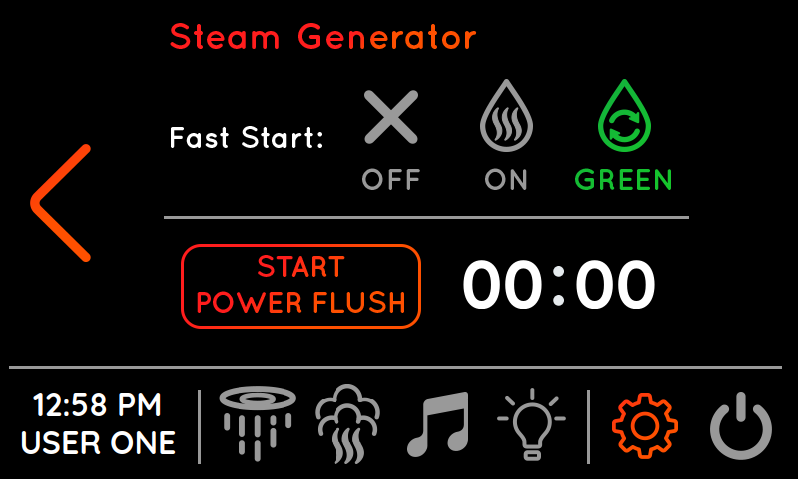Screen dimensions: 798x479
Task: Start the power flush
Action: click(x=301, y=286)
